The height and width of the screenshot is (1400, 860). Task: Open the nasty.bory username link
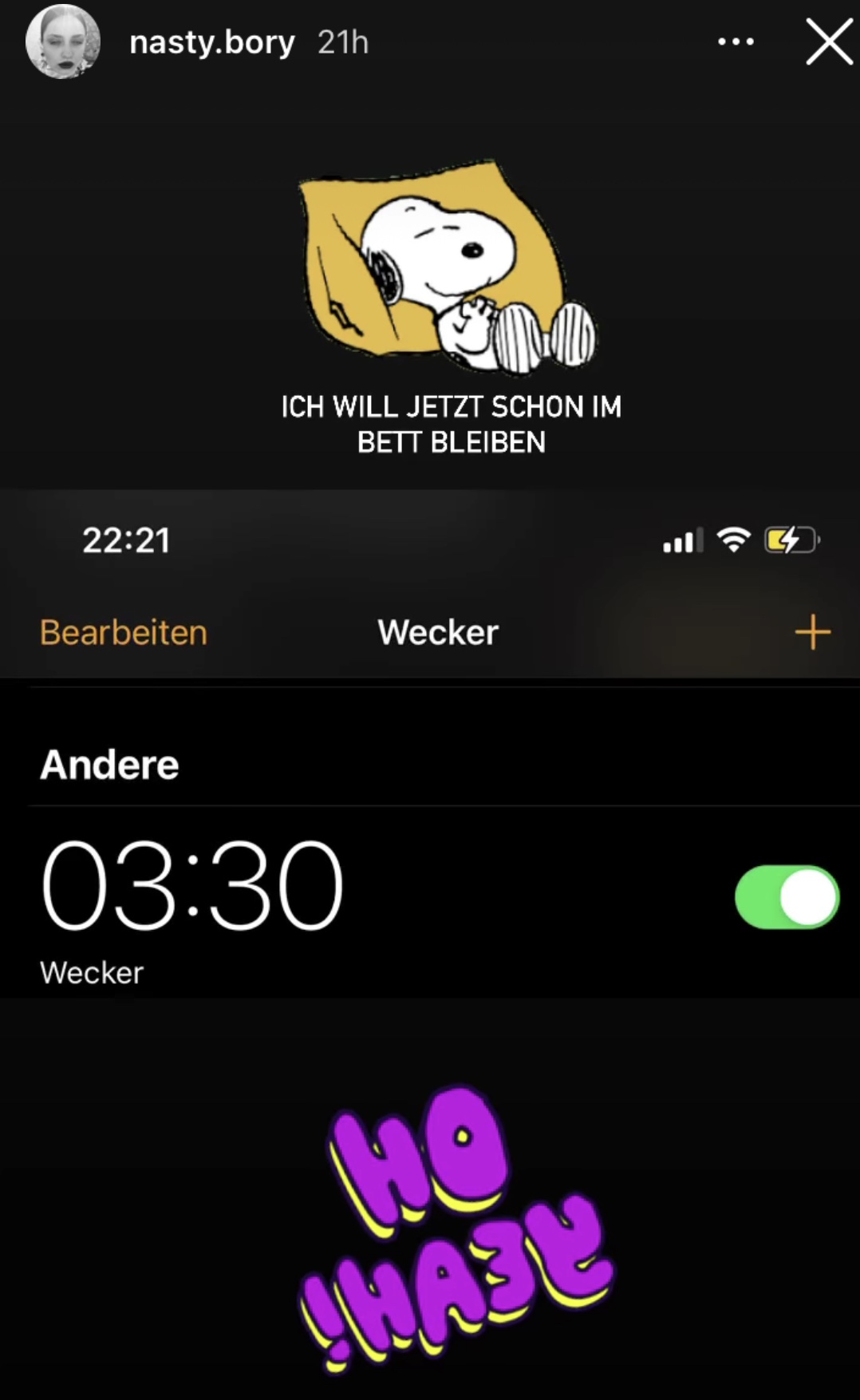click(x=212, y=42)
